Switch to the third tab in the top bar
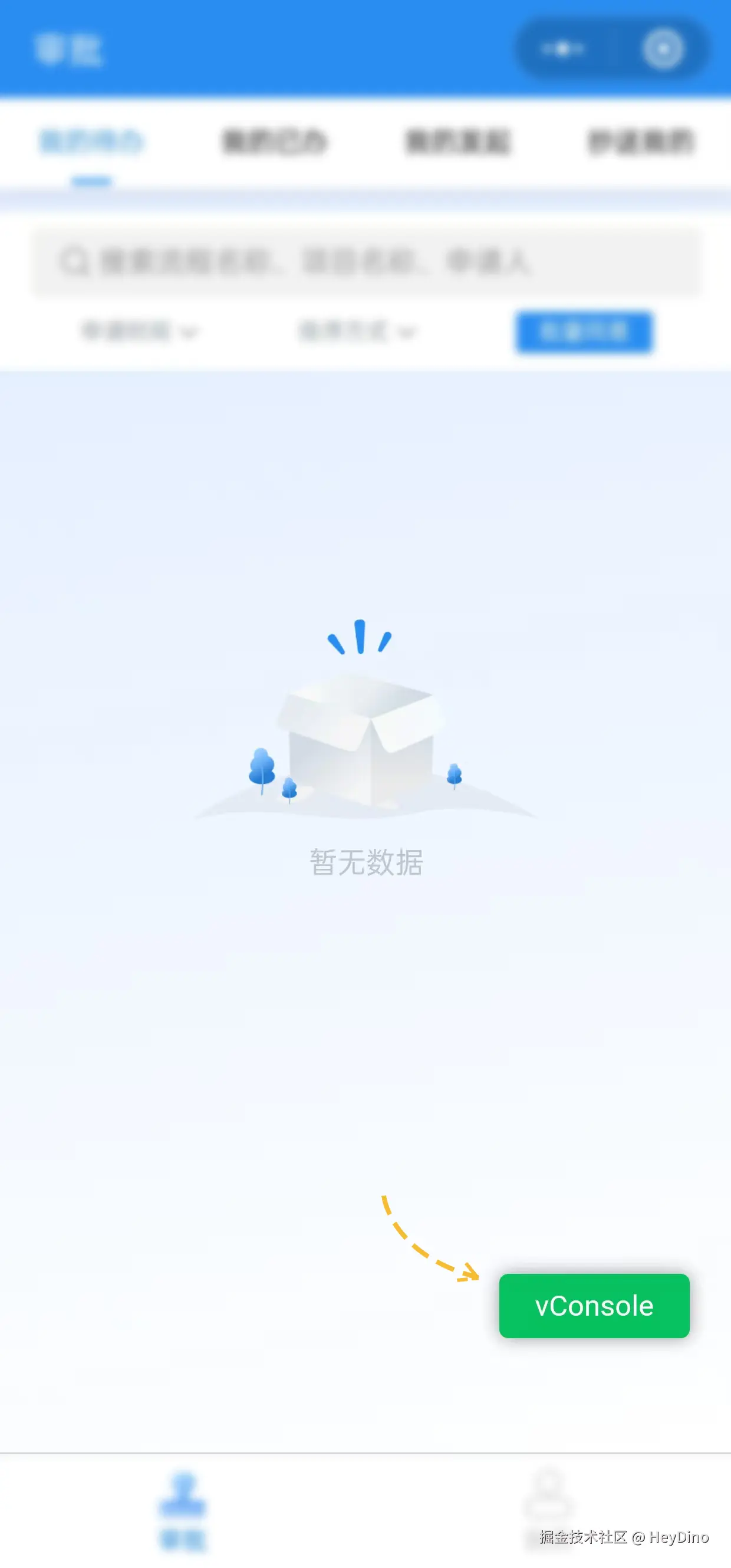This screenshot has height=1568, width=731. click(457, 140)
